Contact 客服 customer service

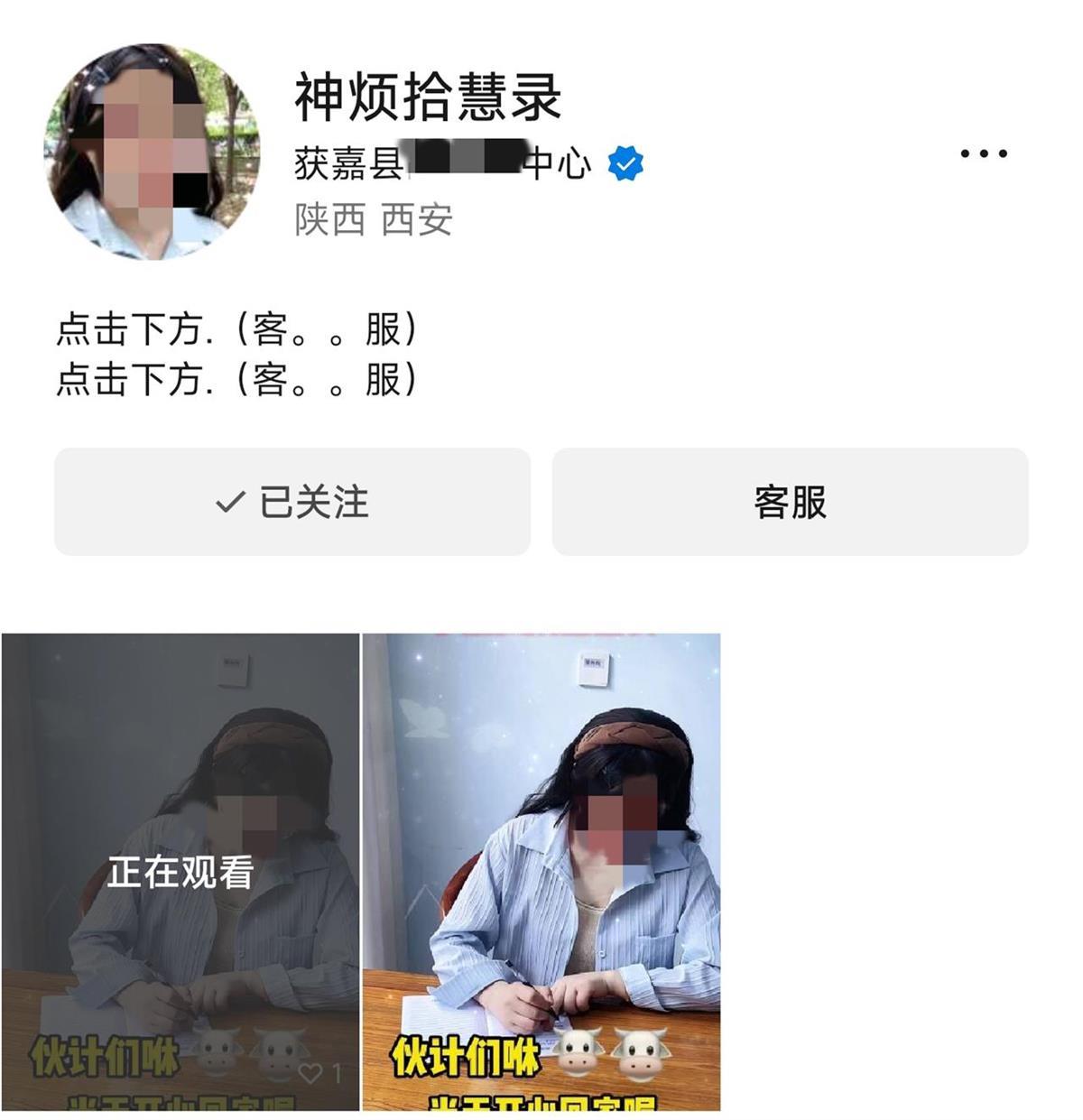pyautogui.click(x=790, y=502)
